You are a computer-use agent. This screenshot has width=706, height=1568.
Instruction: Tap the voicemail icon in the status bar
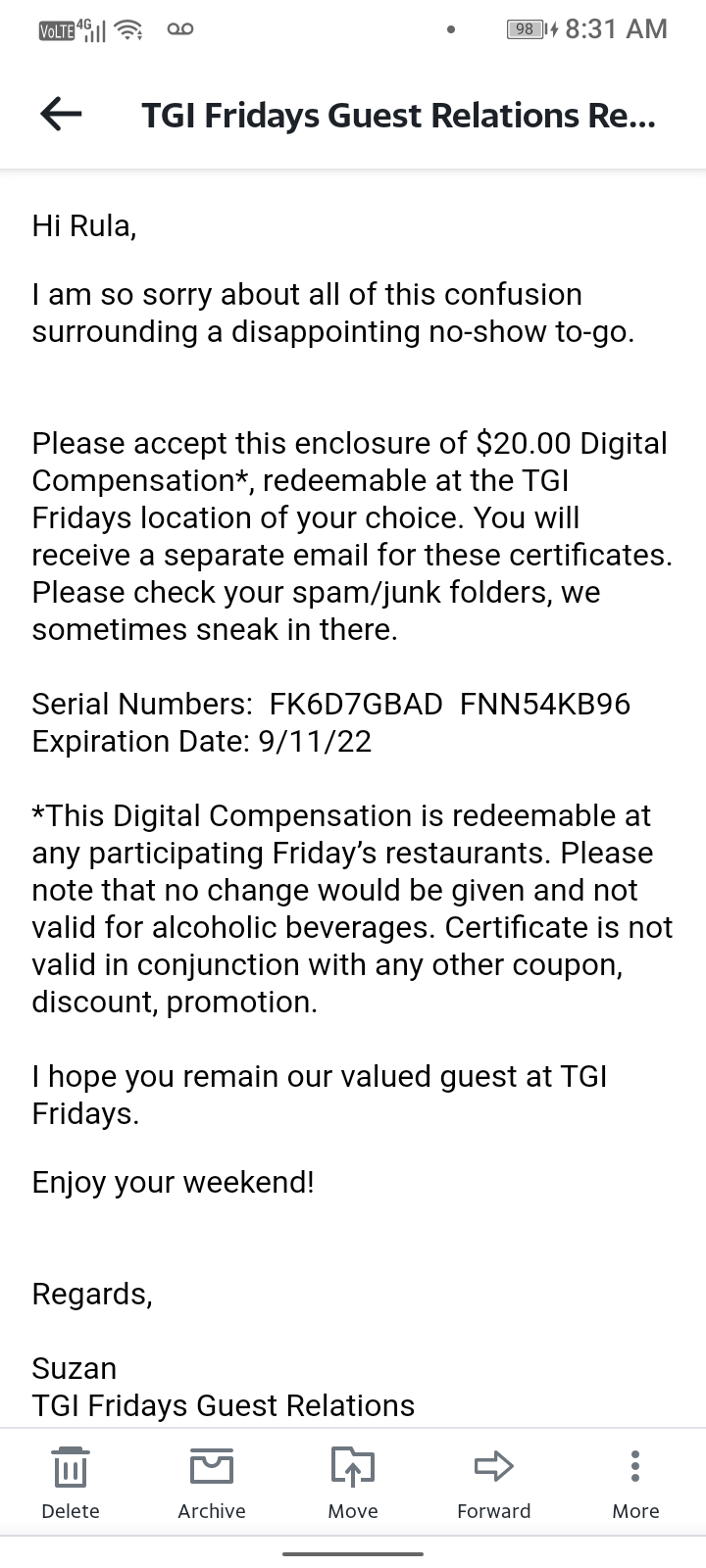click(178, 28)
